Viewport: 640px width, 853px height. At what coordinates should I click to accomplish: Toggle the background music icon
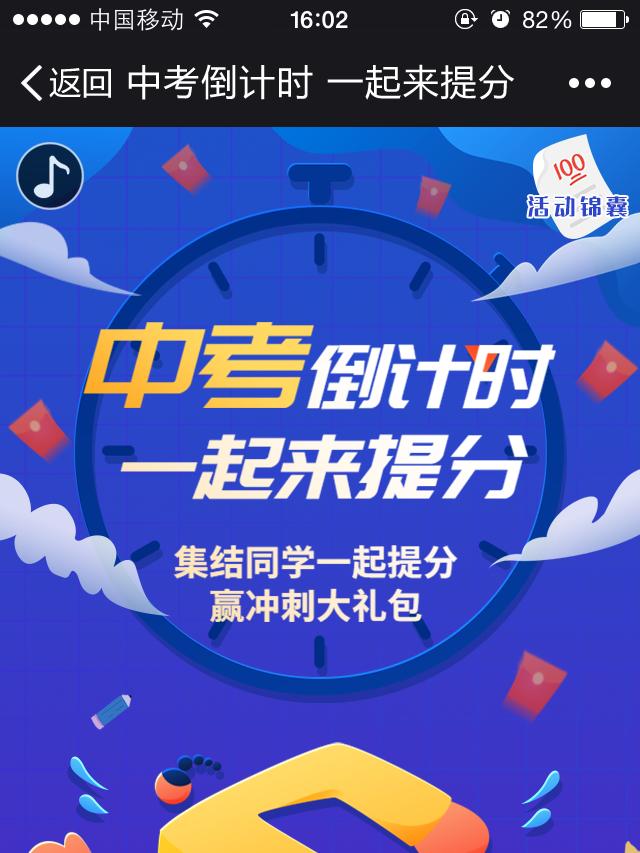[50, 177]
